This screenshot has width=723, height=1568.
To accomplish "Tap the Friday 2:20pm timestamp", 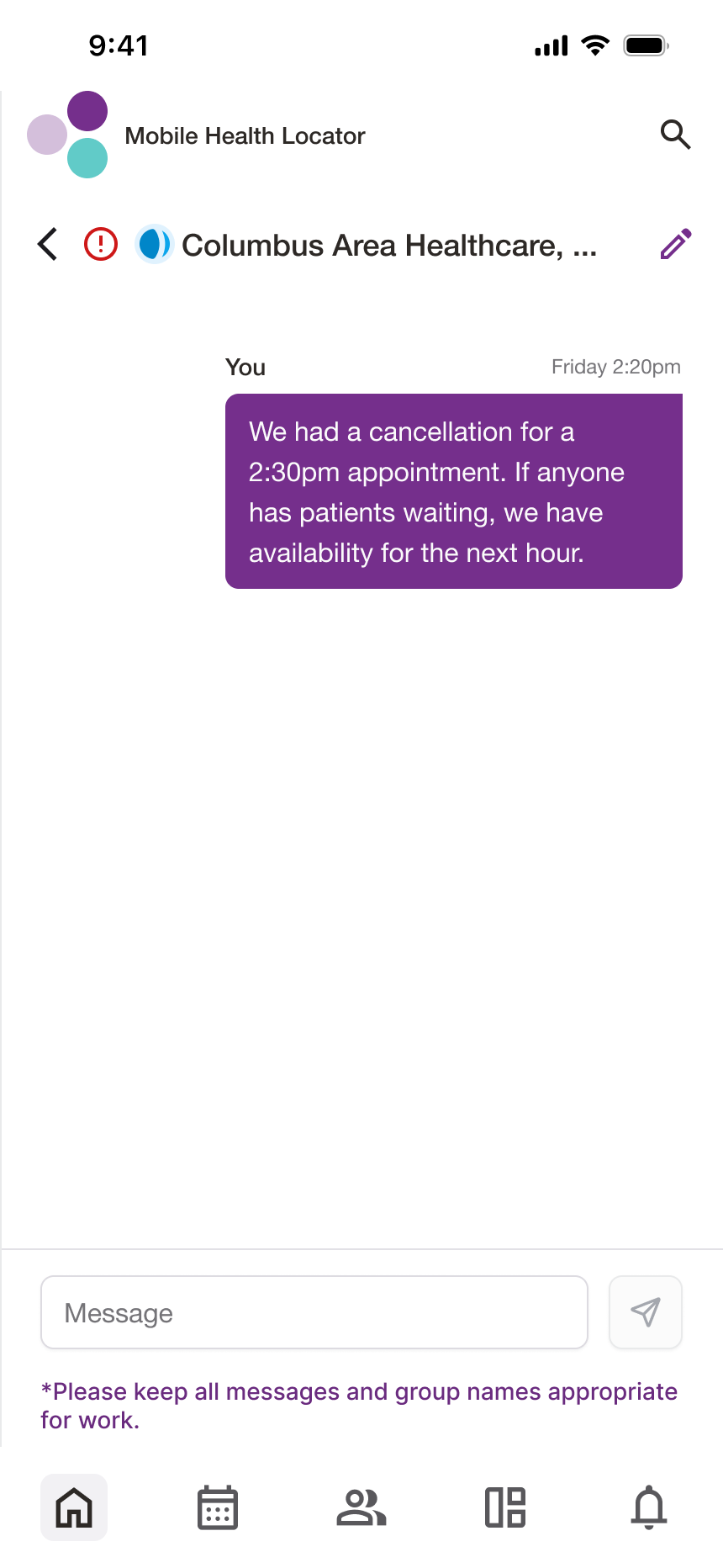I will [616, 367].
